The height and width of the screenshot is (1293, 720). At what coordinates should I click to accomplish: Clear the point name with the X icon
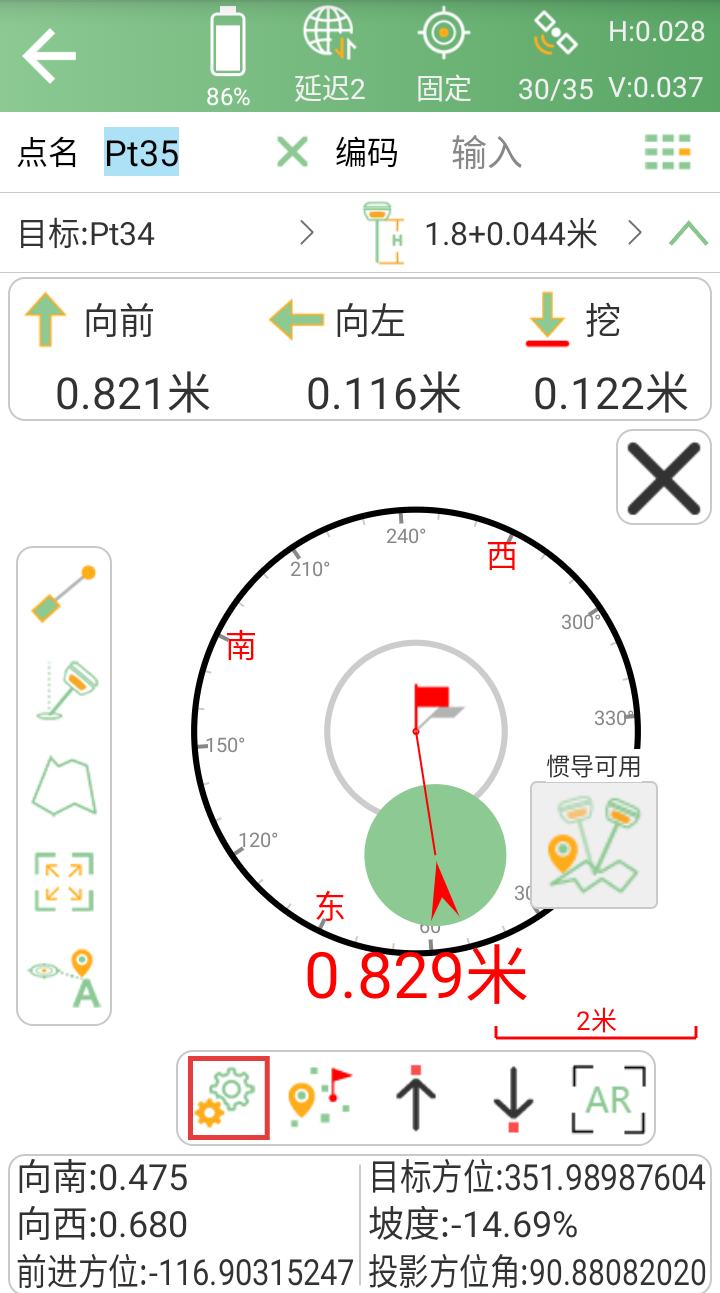[x=292, y=153]
